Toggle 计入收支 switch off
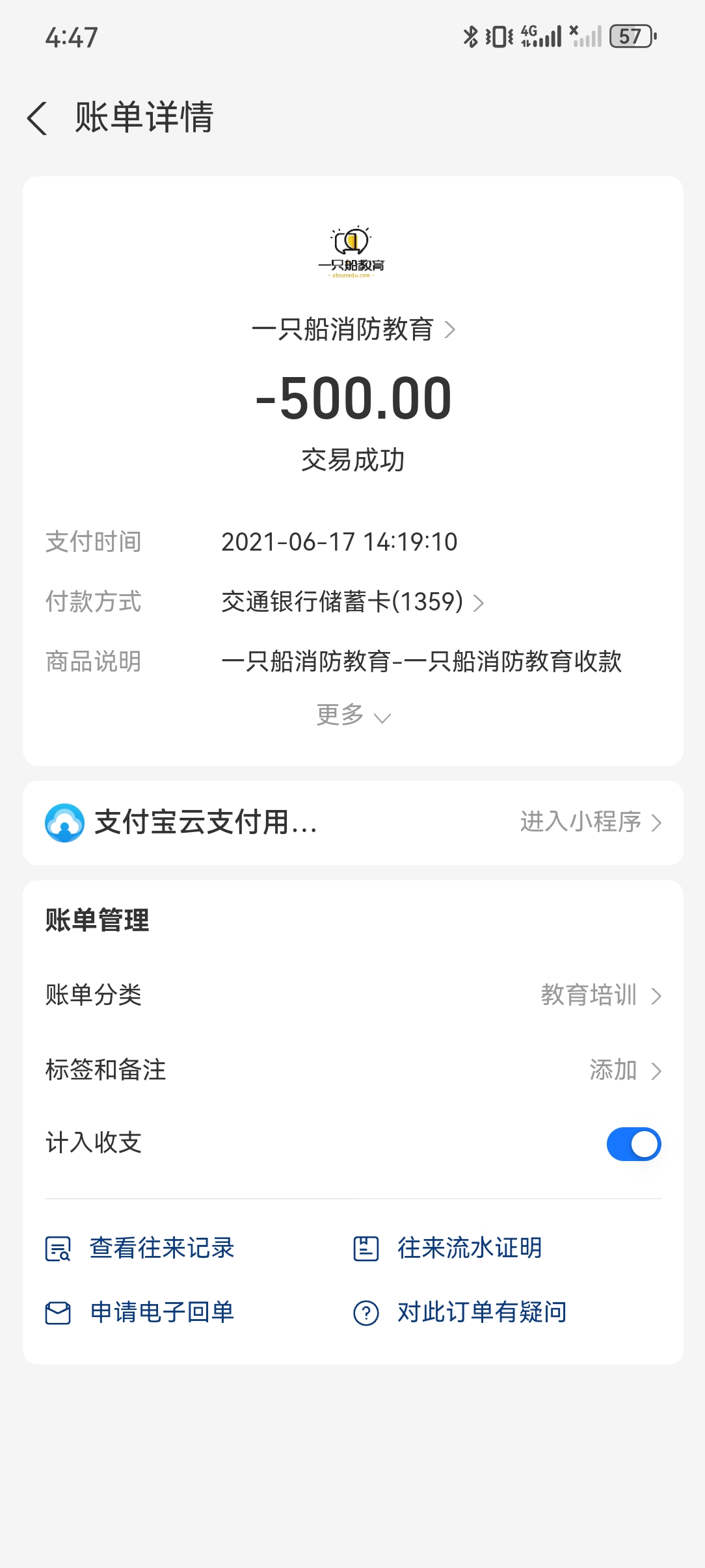The height and width of the screenshot is (1568, 705). coord(633,1144)
